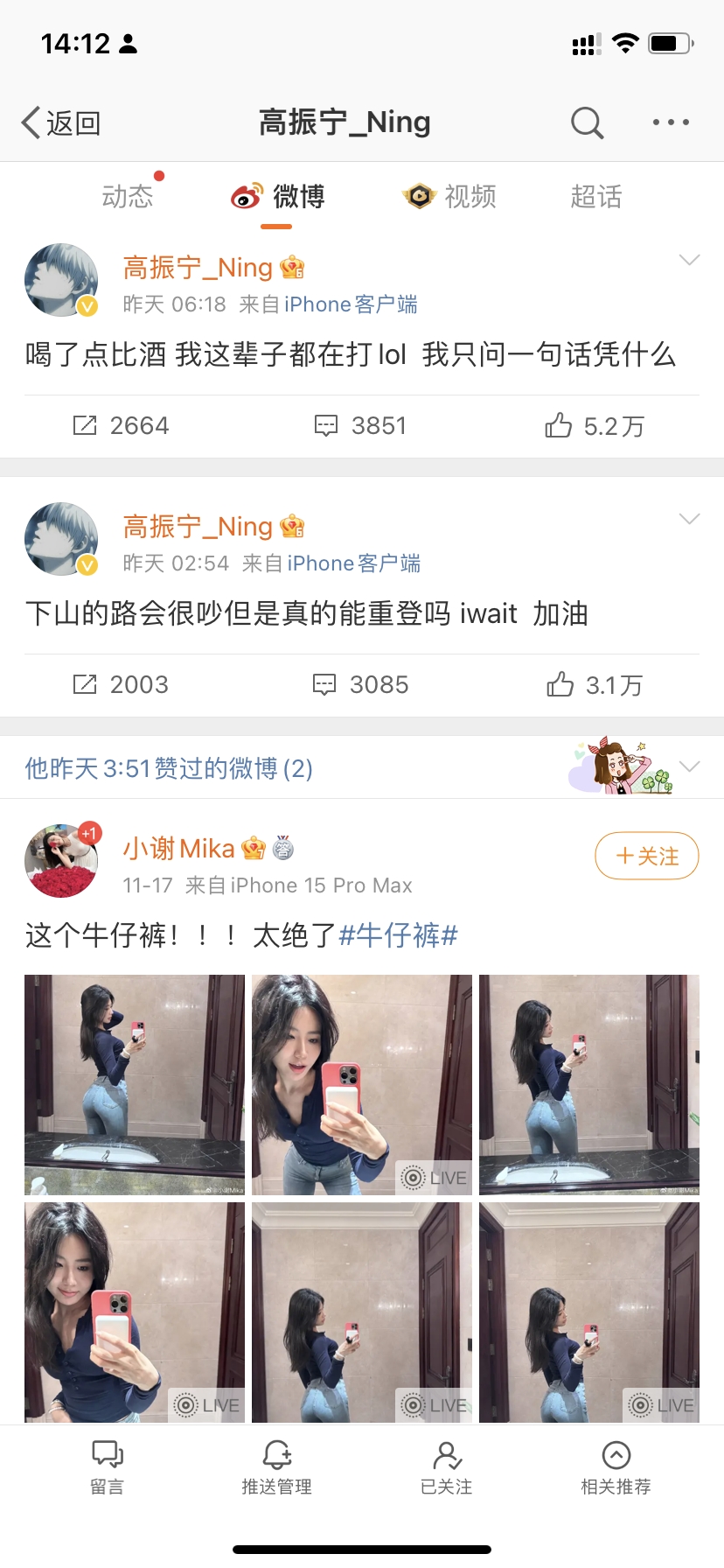The width and height of the screenshot is (724, 1568).
Task: Switch to the 视频 tab
Action: (x=466, y=197)
